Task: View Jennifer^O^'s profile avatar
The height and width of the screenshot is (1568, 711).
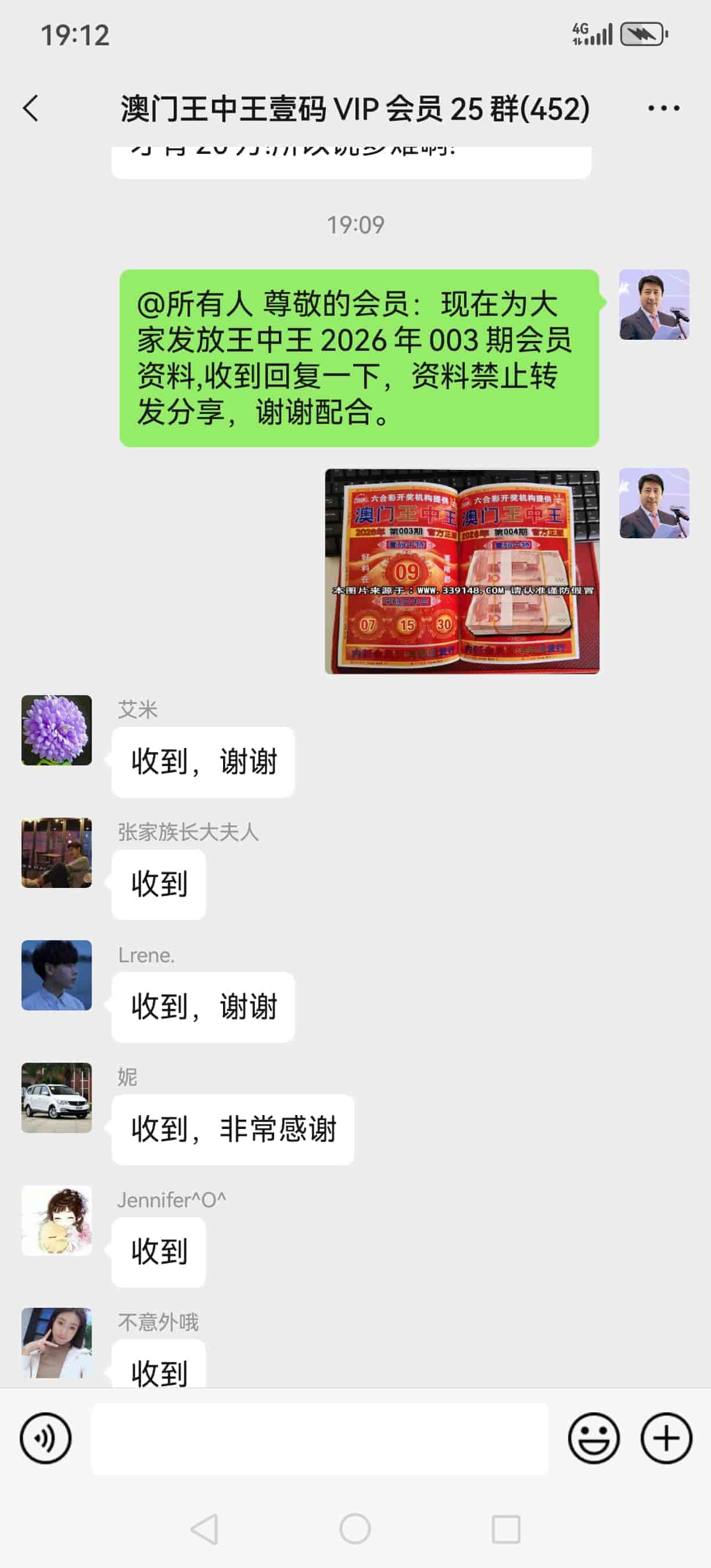Action: [x=56, y=1220]
